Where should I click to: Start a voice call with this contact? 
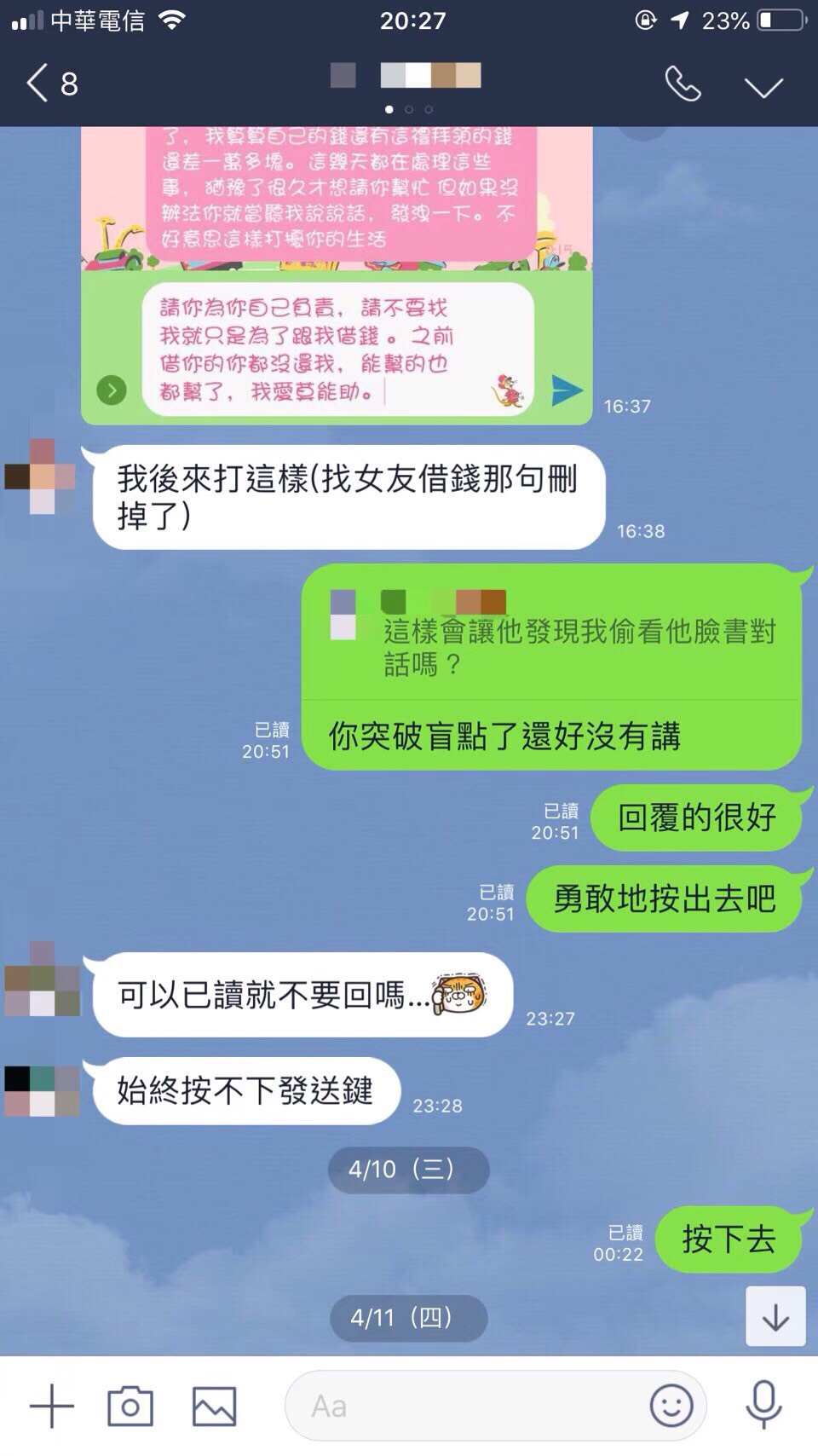pyautogui.click(x=683, y=84)
